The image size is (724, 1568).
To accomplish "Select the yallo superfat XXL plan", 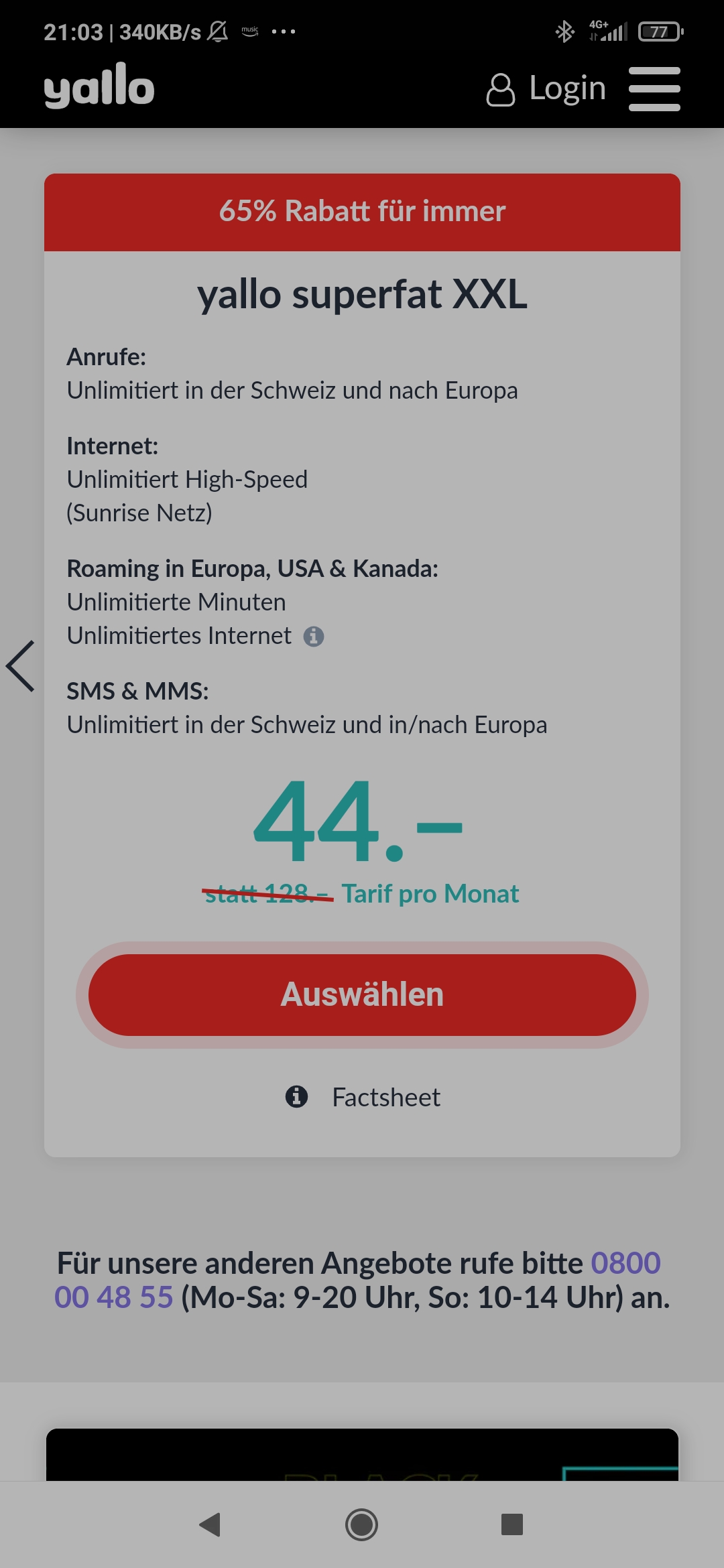I will (362, 994).
